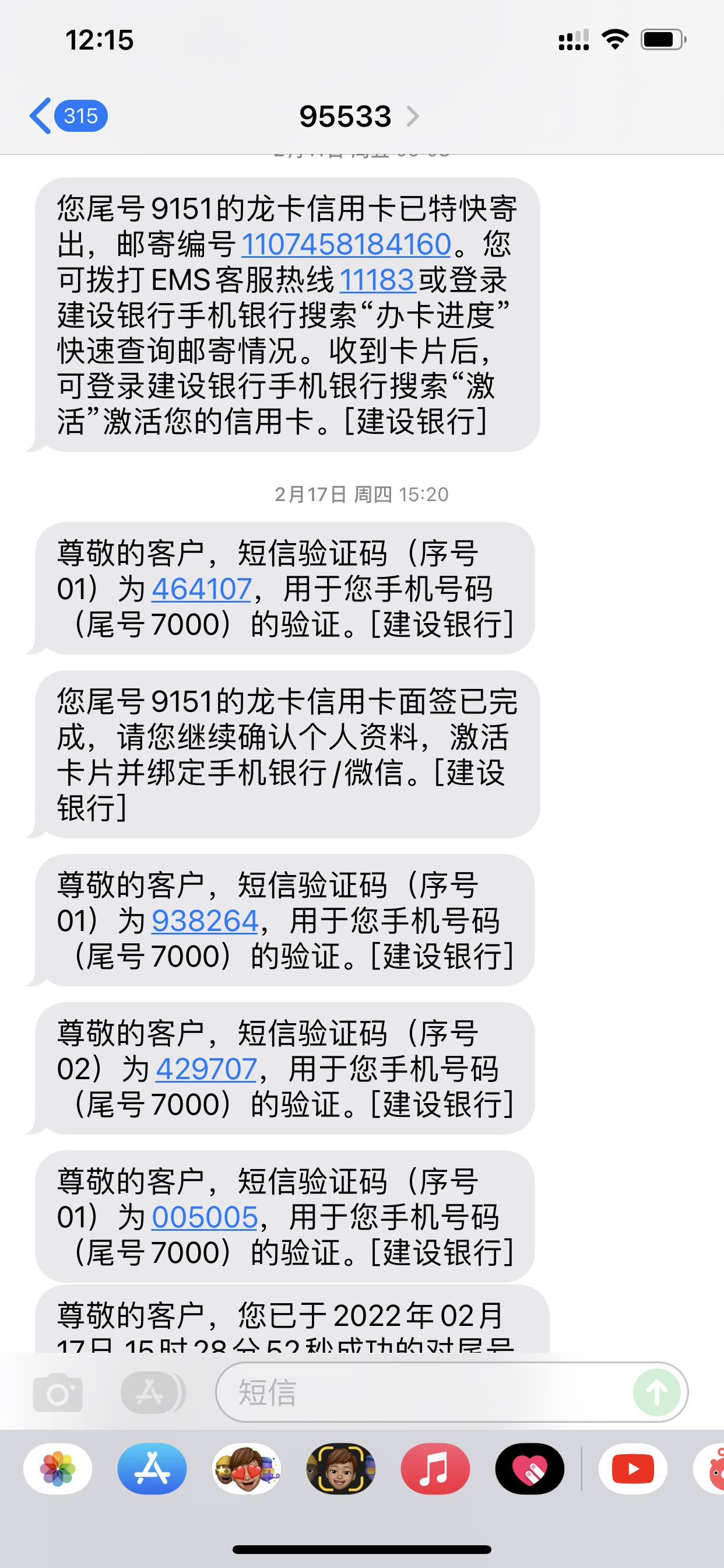The image size is (724, 1568).
Task: Send the message with the arrow button
Action: tap(656, 1392)
